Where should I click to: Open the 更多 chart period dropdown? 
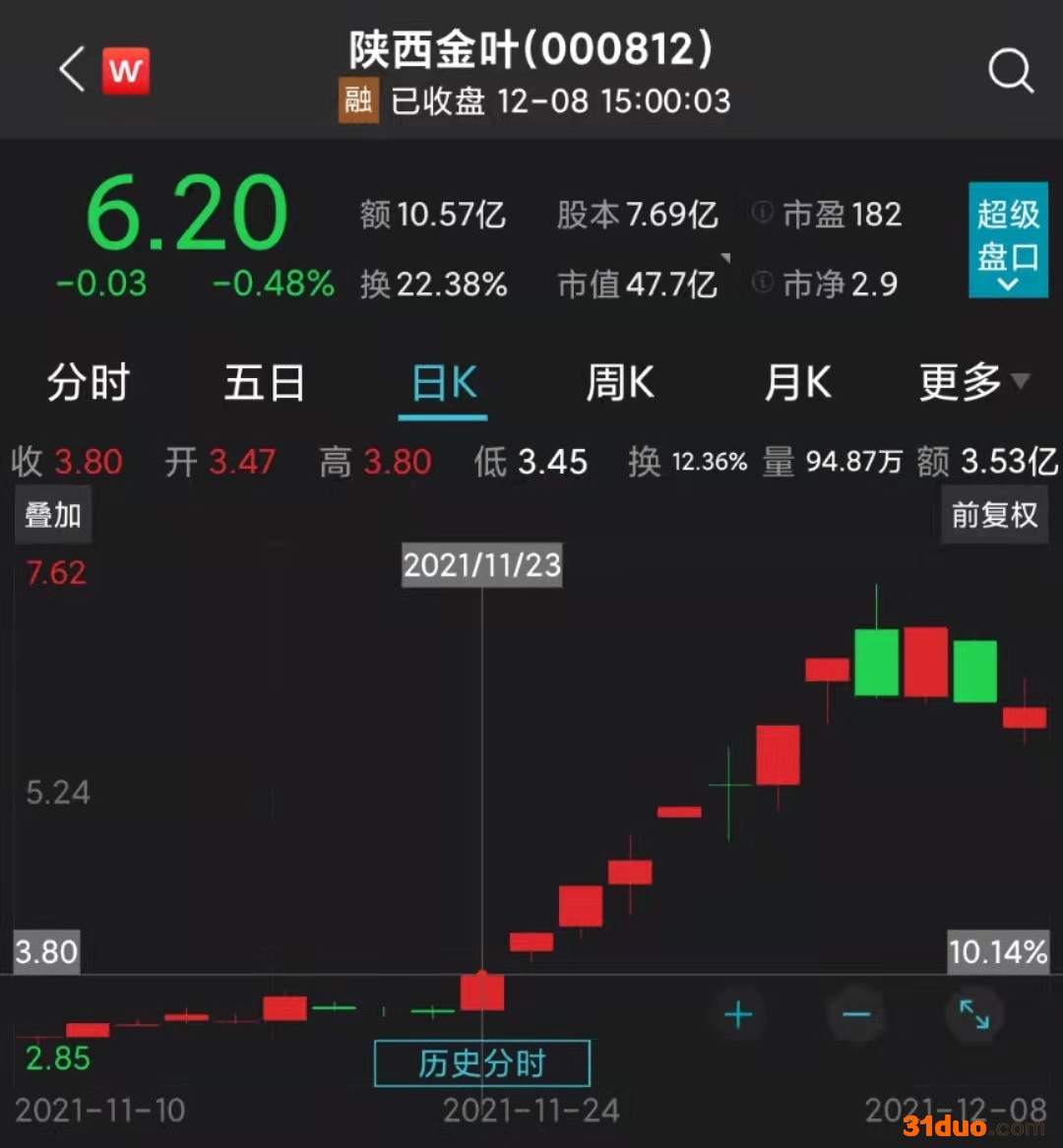(972, 383)
